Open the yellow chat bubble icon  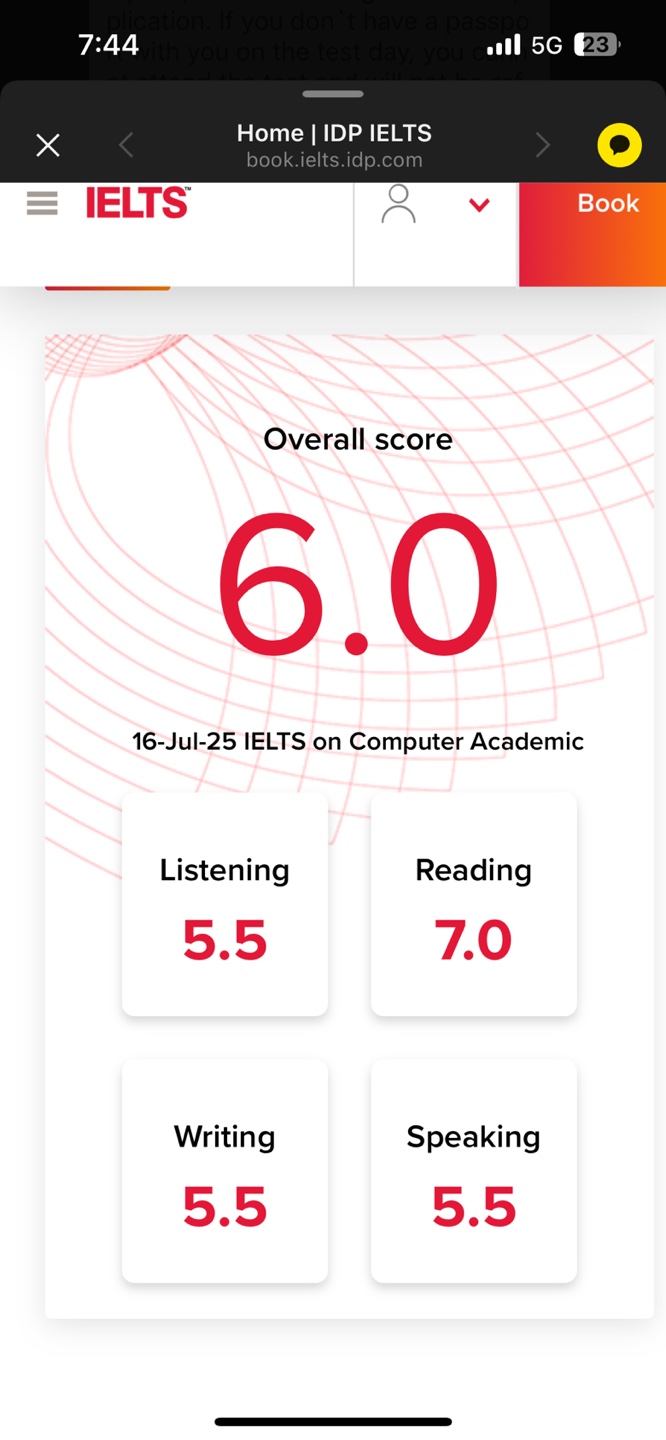pyautogui.click(x=619, y=146)
